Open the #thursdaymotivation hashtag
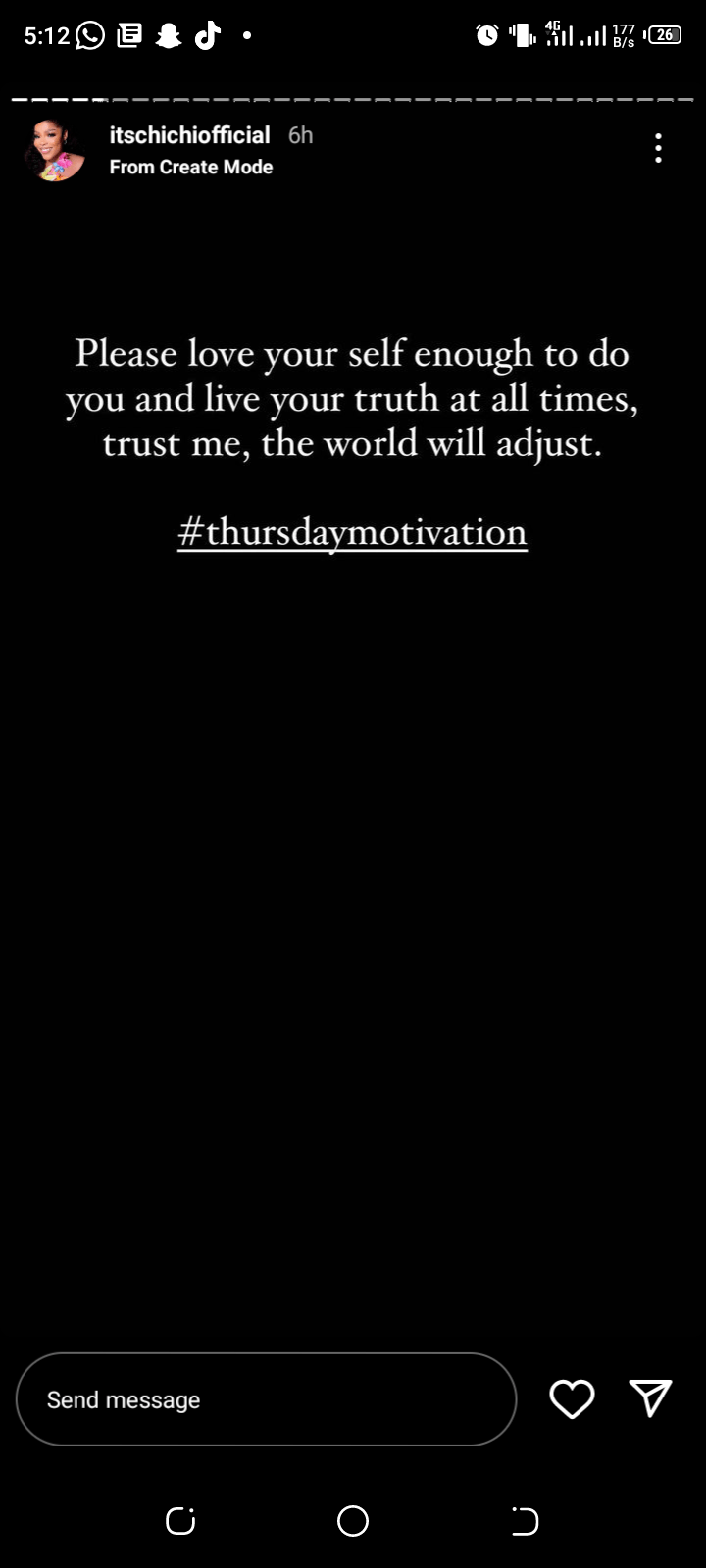This screenshot has width=706, height=1568. [x=352, y=532]
